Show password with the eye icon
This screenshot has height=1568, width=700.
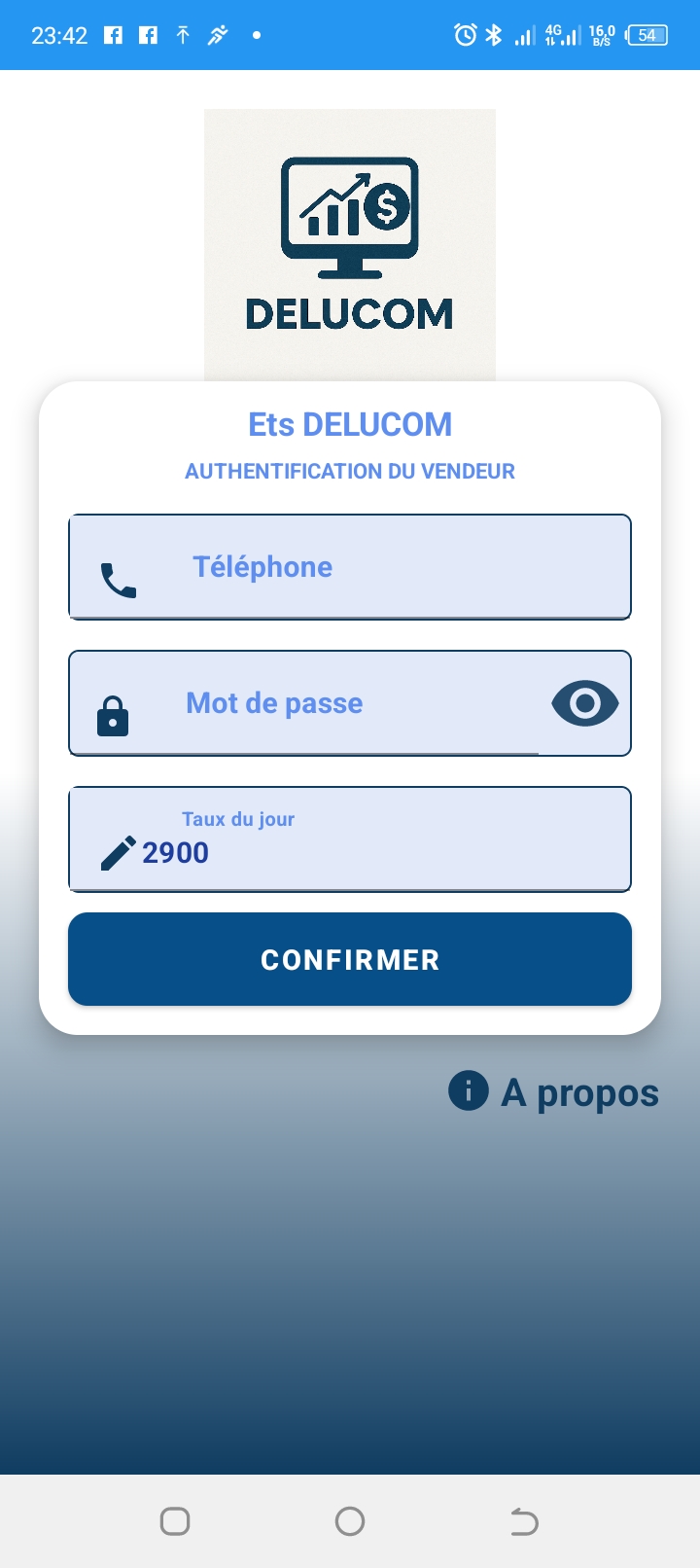click(584, 703)
